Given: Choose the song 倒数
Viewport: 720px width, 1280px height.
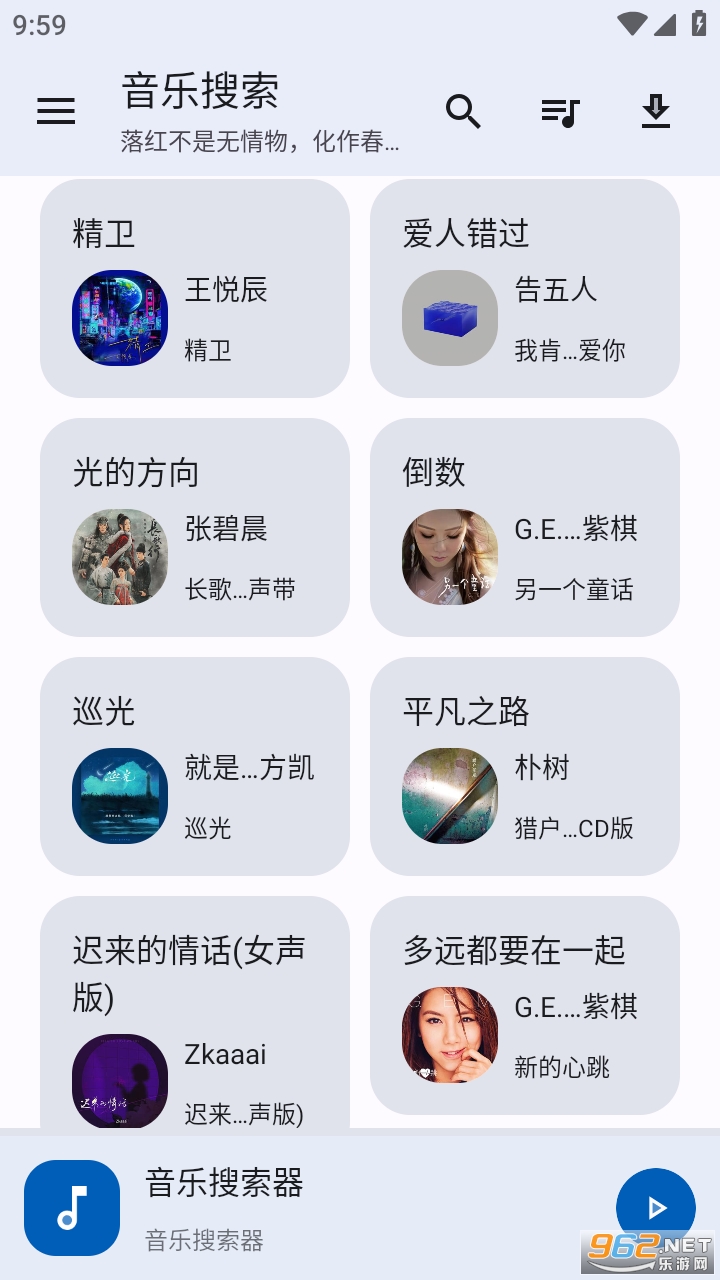Looking at the screenshot, I should coord(525,527).
